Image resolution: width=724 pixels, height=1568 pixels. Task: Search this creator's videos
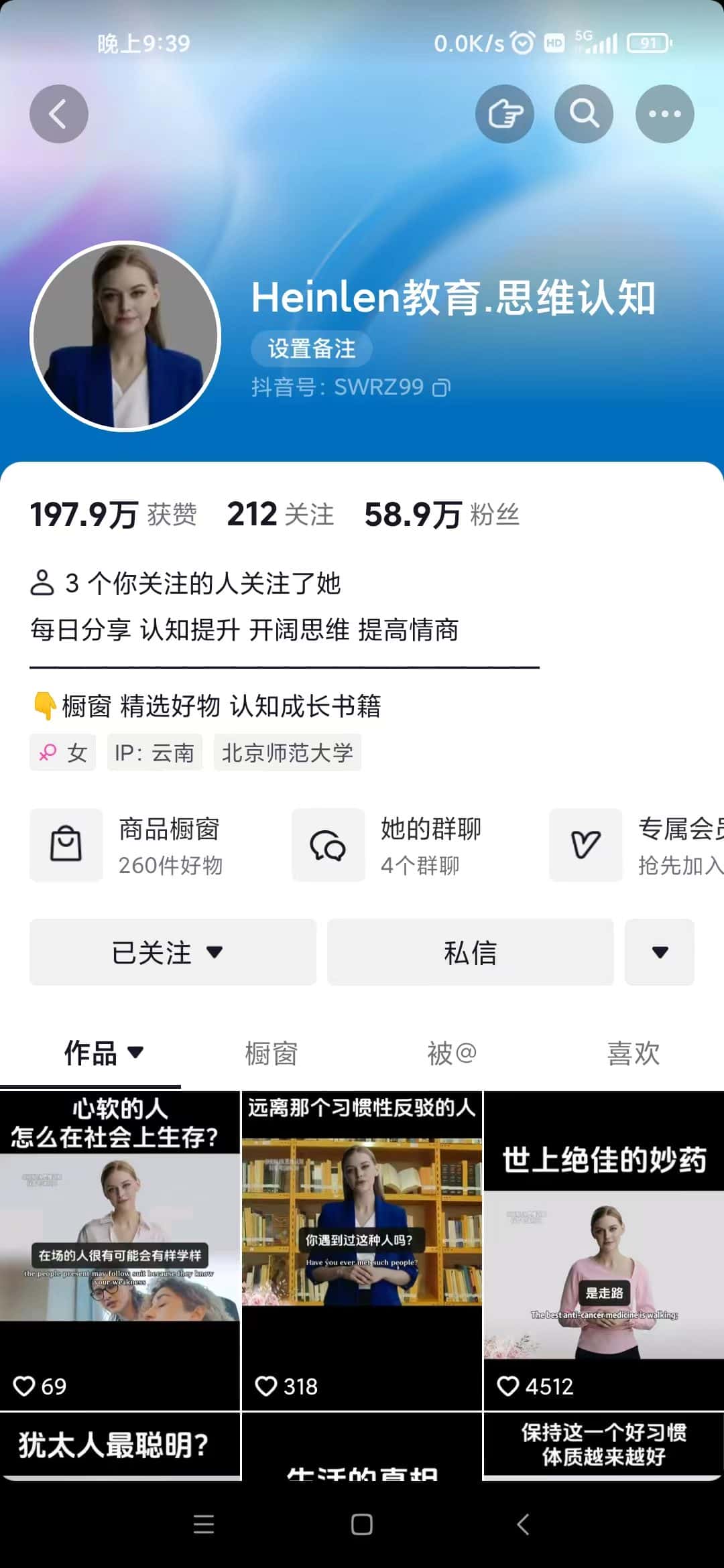coord(583,114)
